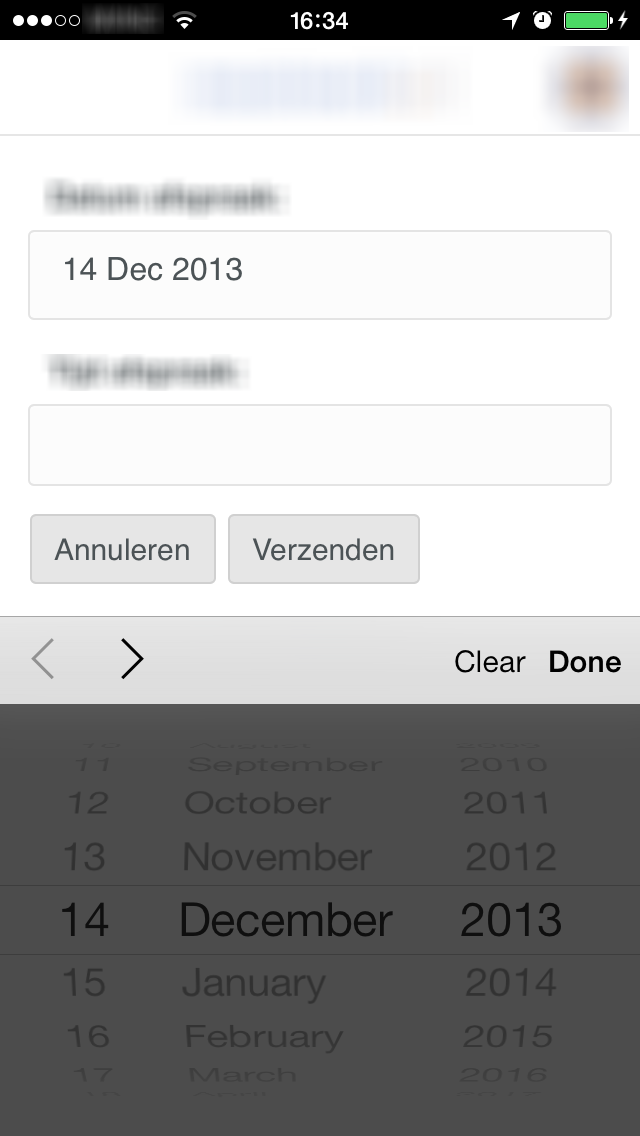The height and width of the screenshot is (1136, 640).
Task: Select January in the month wheel
Action: point(253,983)
